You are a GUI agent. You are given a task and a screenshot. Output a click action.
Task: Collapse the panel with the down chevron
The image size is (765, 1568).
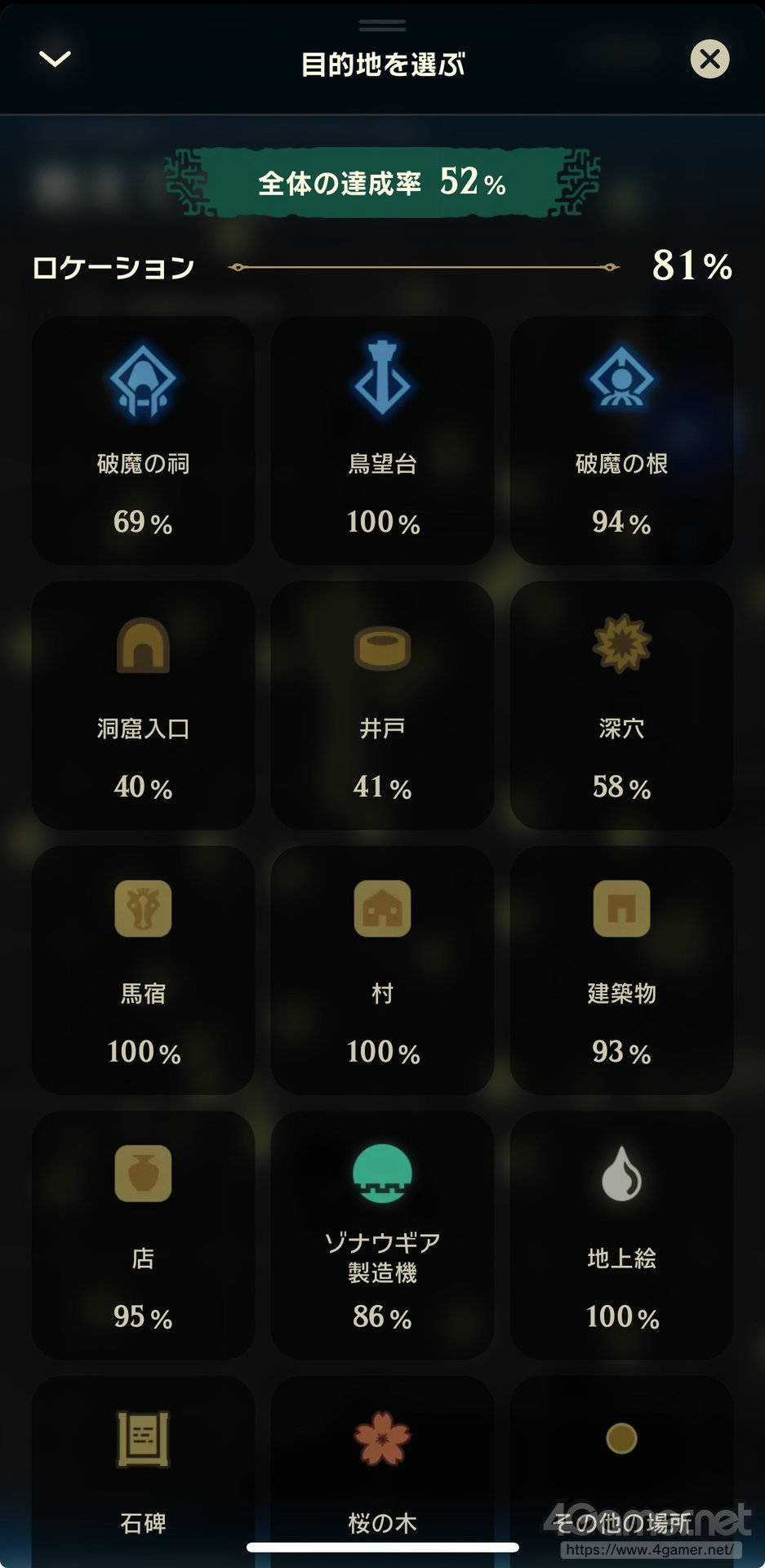[56, 59]
